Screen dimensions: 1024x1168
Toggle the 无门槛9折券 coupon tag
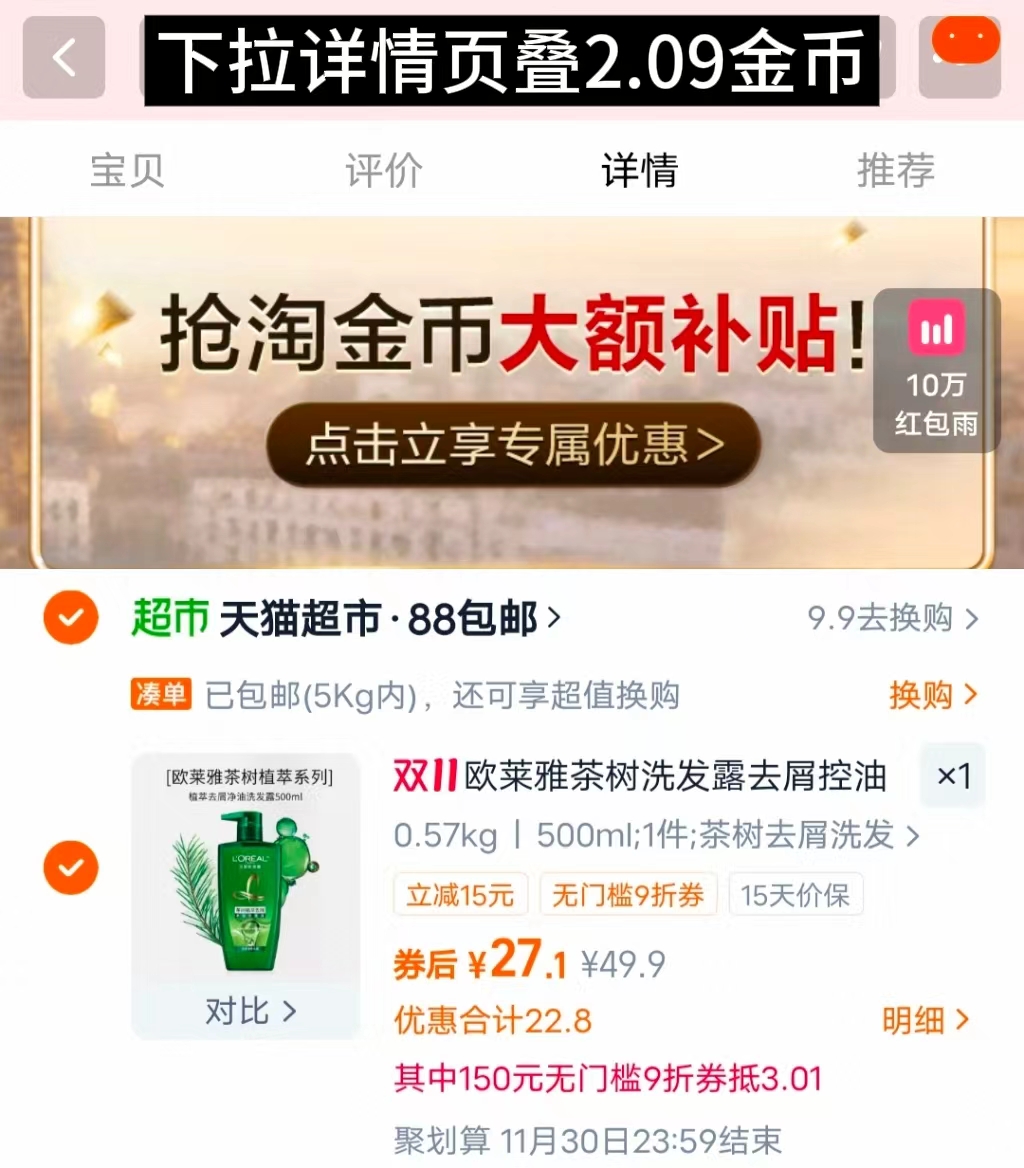pyautogui.click(x=628, y=895)
